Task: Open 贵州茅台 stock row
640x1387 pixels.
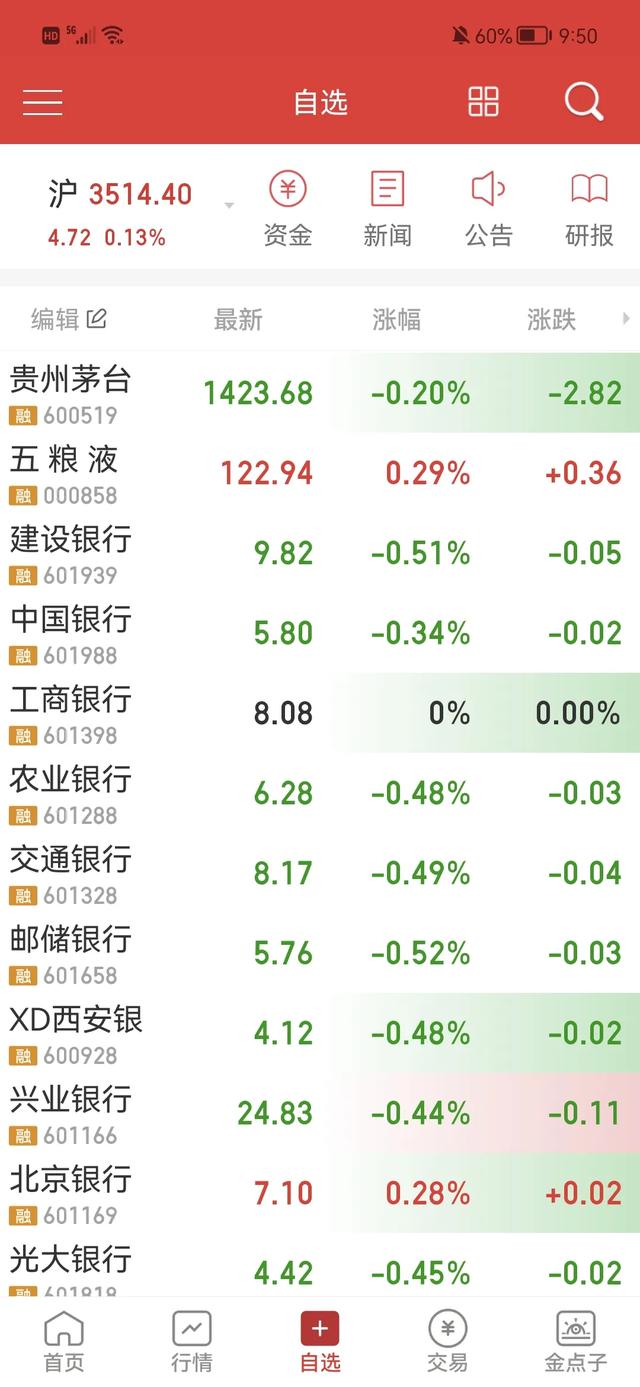Action: click(x=320, y=392)
